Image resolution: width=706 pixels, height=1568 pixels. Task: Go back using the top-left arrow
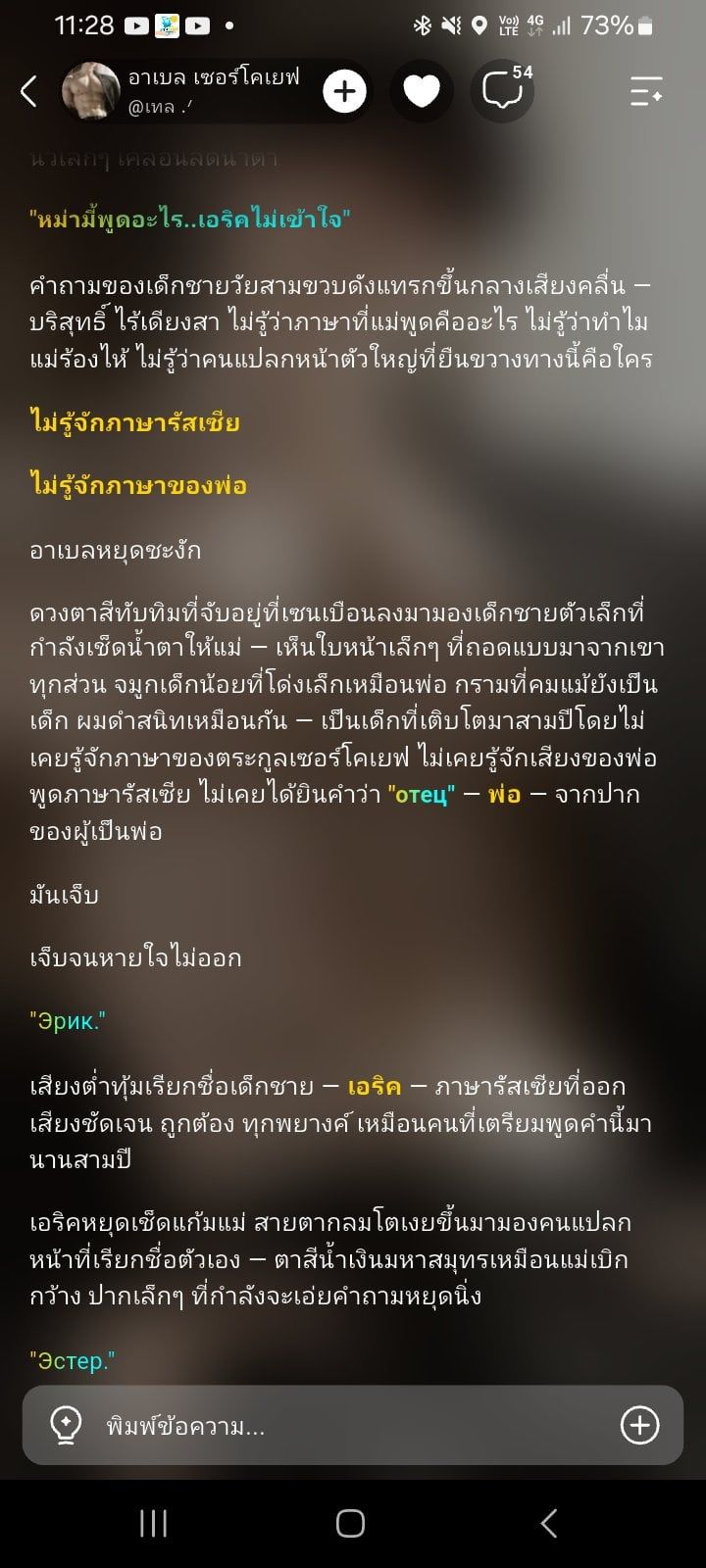[28, 91]
